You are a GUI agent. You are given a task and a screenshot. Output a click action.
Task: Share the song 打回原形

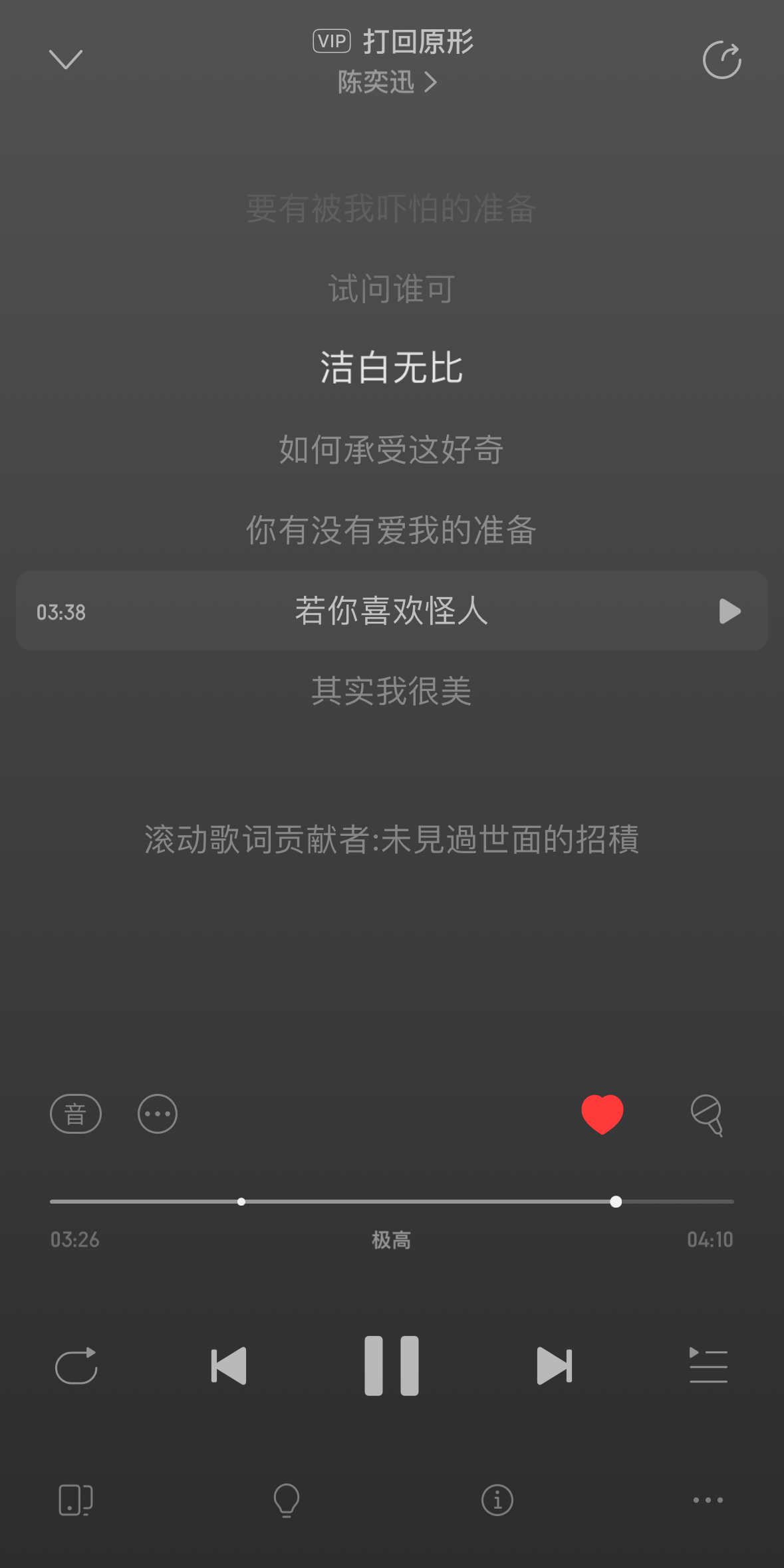click(721, 61)
